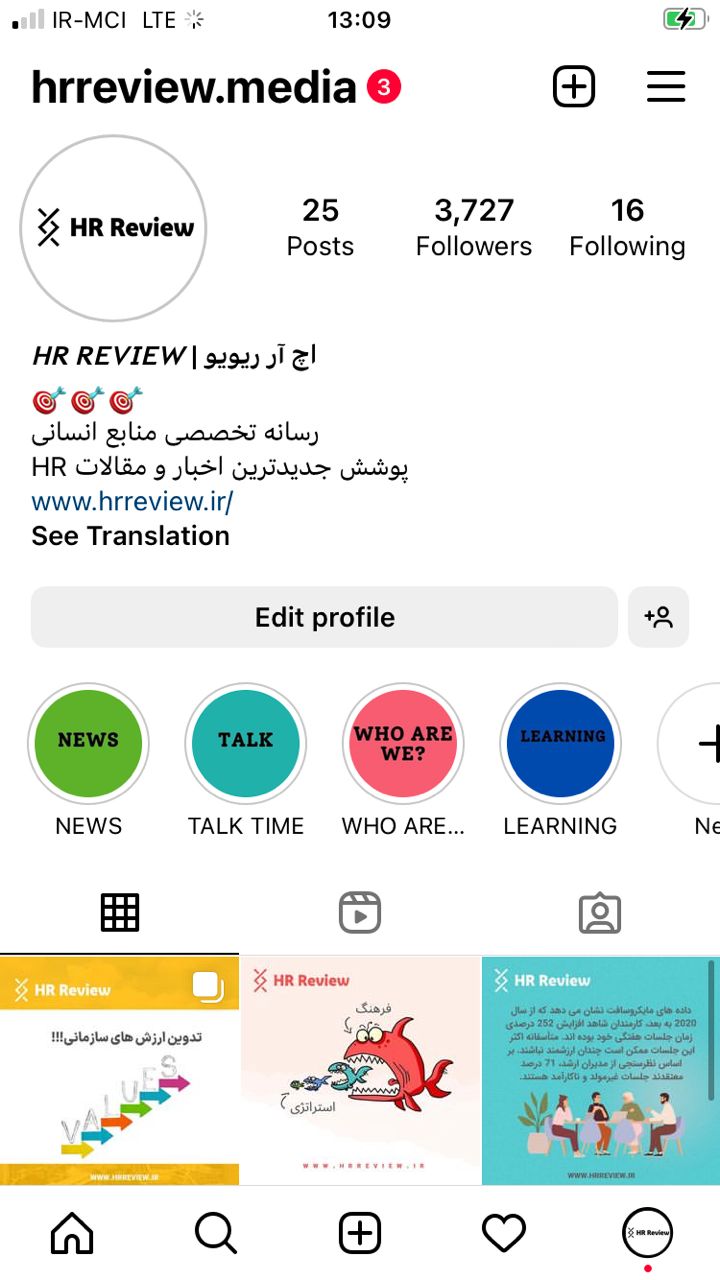Switch to the tagged photos tab
The image size is (720, 1280).
pyautogui.click(x=600, y=913)
